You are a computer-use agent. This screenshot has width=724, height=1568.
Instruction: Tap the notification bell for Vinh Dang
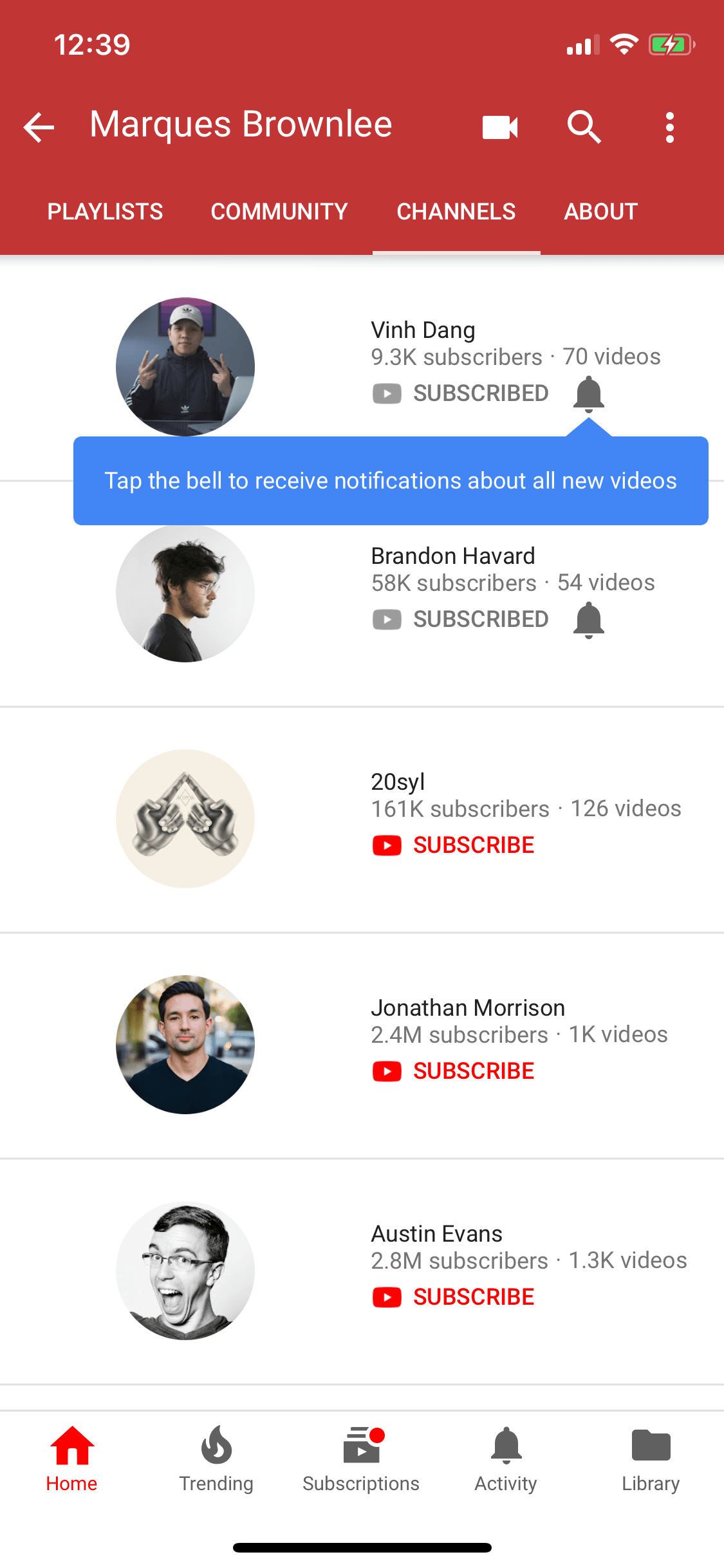589,394
